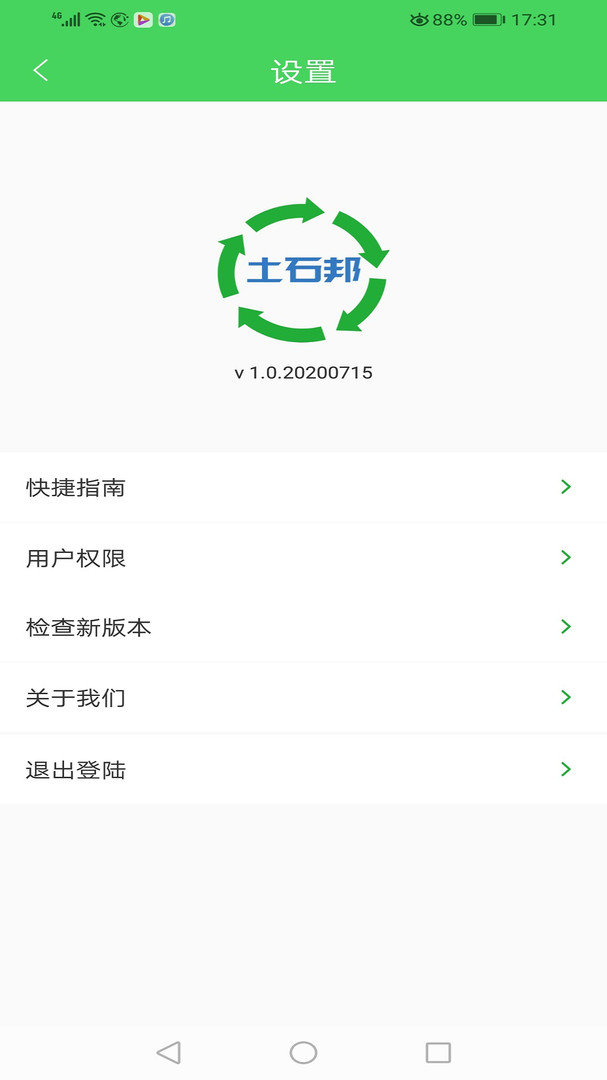Select 检查新版本 to check for updates
The height and width of the screenshot is (1080, 607).
[303, 628]
